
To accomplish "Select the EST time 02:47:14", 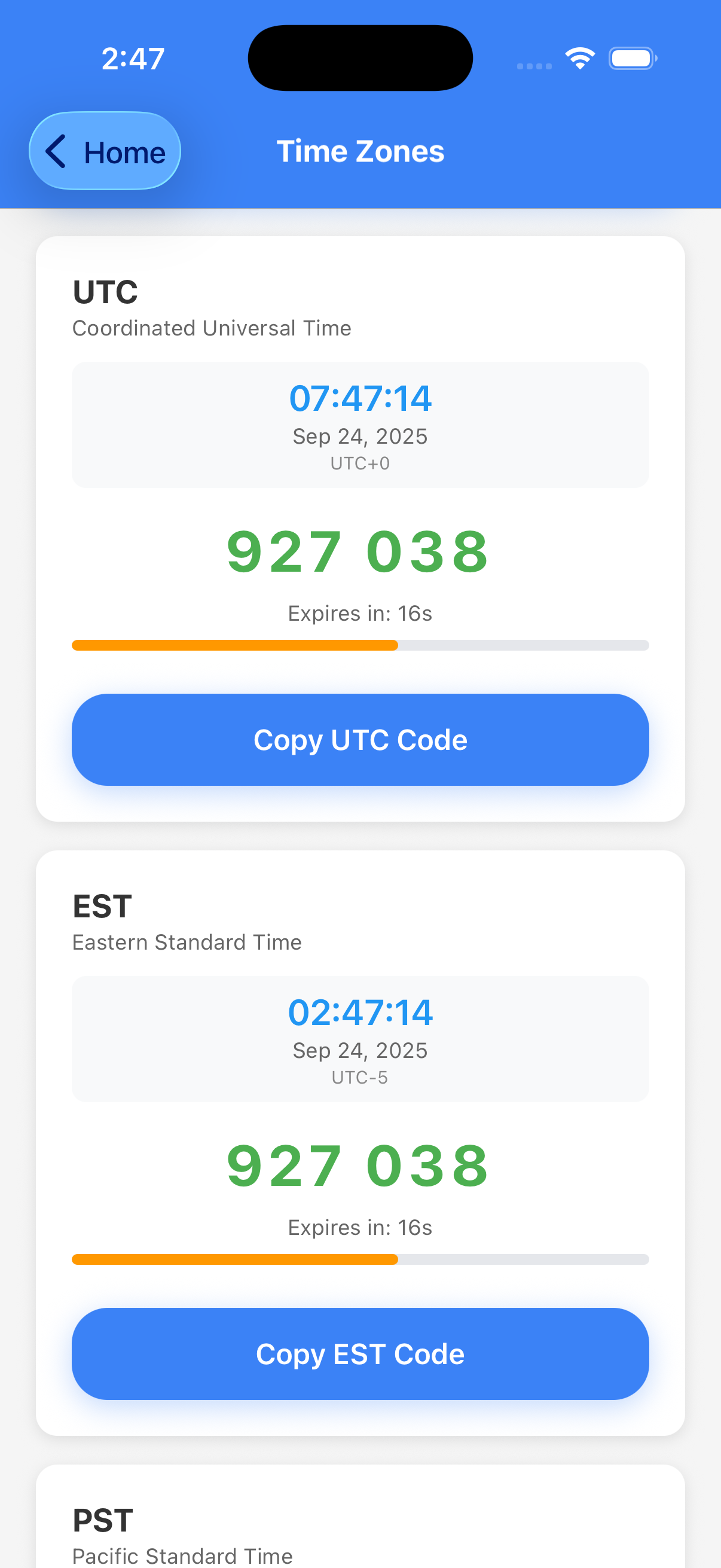I will [360, 1012].
